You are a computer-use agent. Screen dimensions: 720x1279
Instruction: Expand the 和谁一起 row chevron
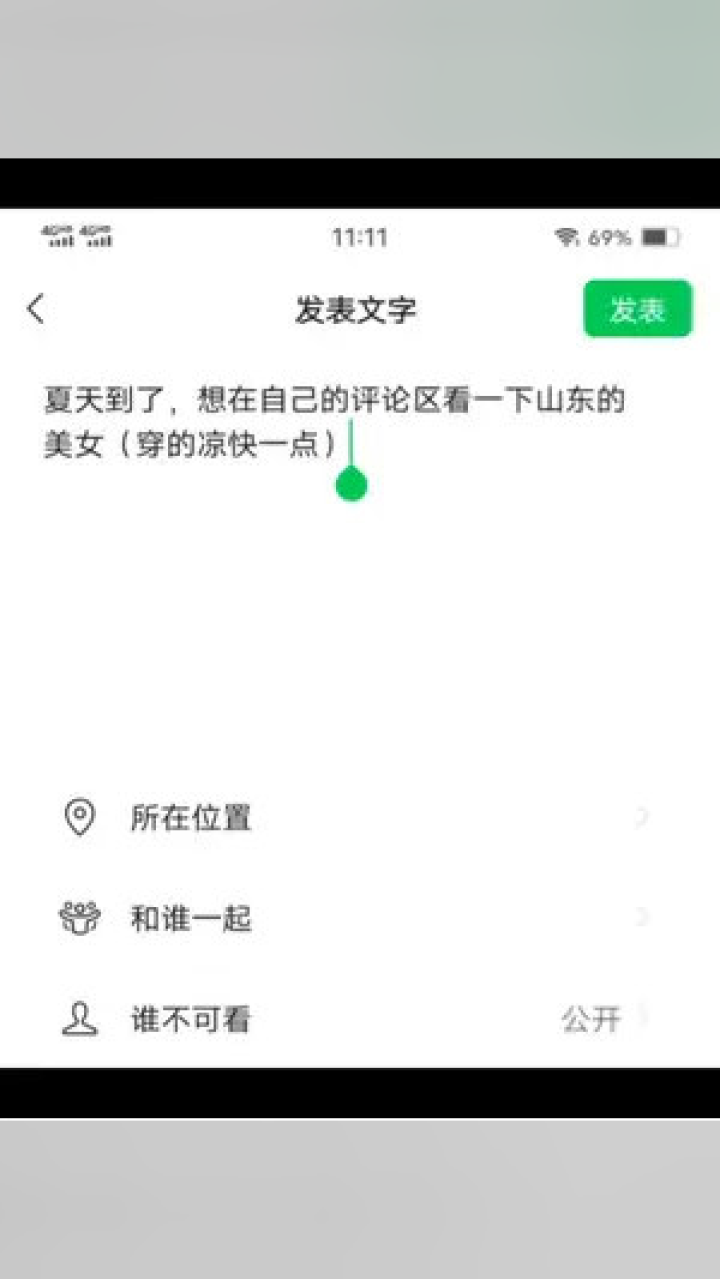[x=645, y=917]
